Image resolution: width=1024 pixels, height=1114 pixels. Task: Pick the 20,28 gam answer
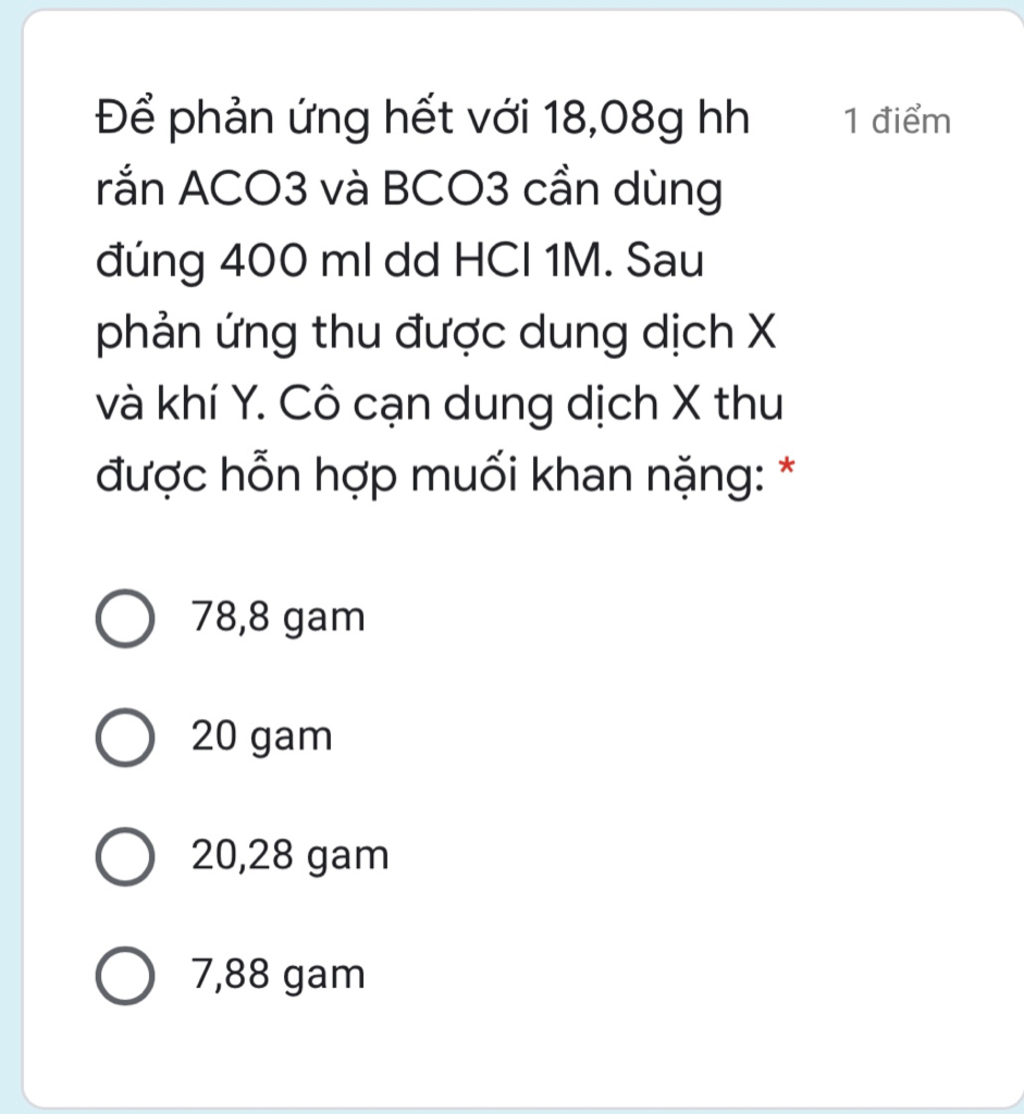[125, 857]
